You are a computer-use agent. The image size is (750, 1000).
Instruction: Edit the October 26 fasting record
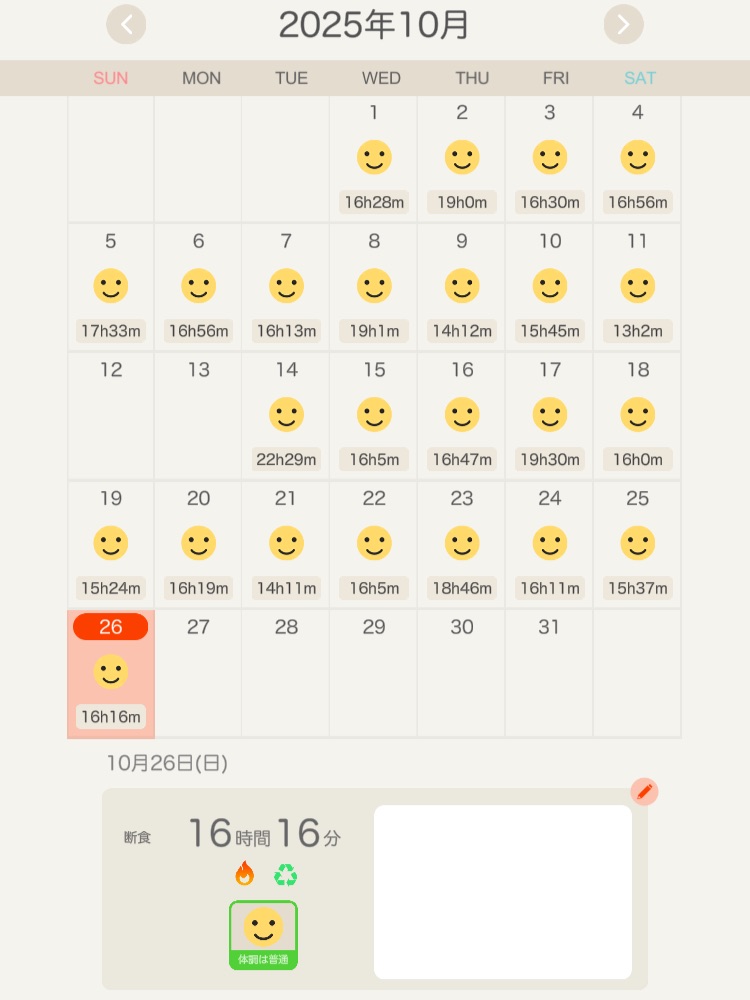[644, 792]
